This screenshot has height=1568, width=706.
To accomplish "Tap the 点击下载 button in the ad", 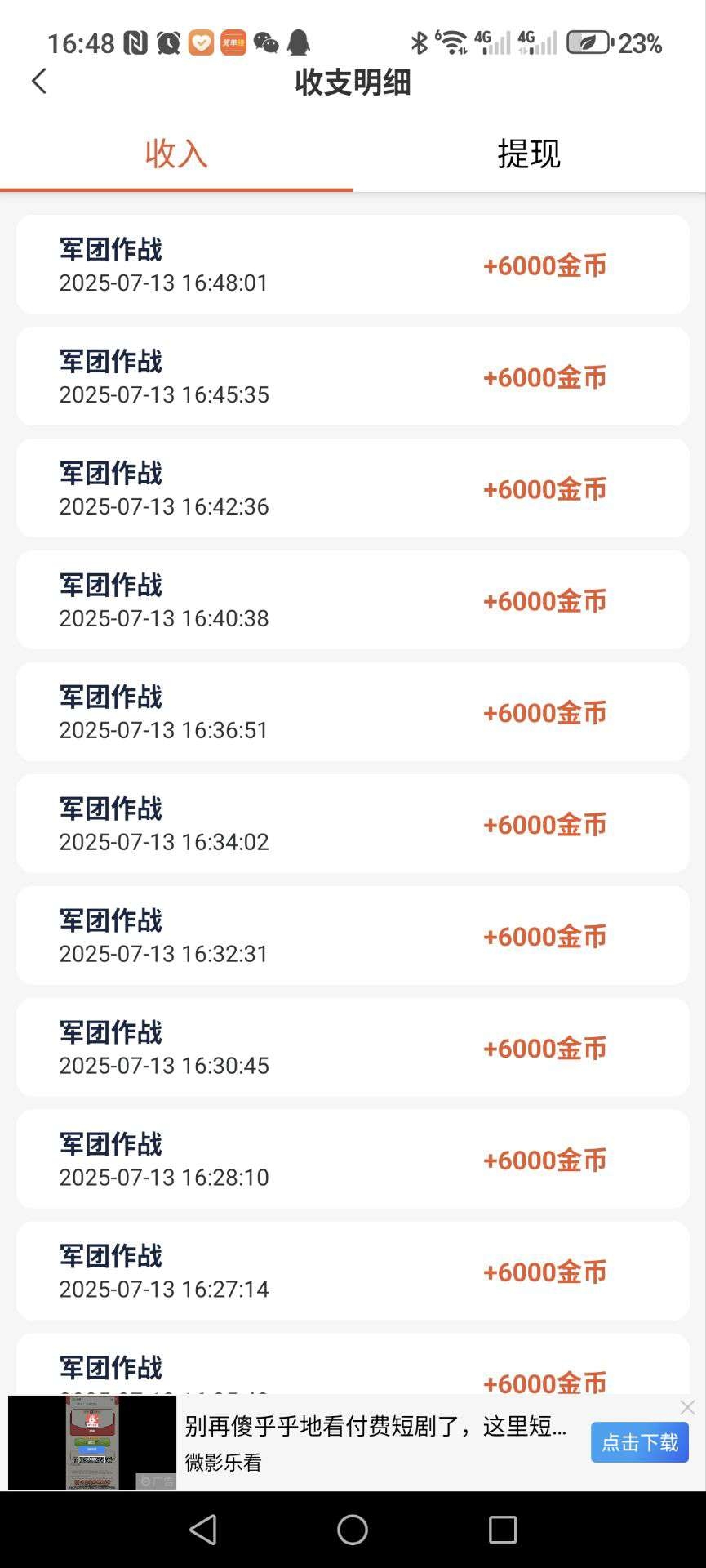I will click(x=639, y=1443).
